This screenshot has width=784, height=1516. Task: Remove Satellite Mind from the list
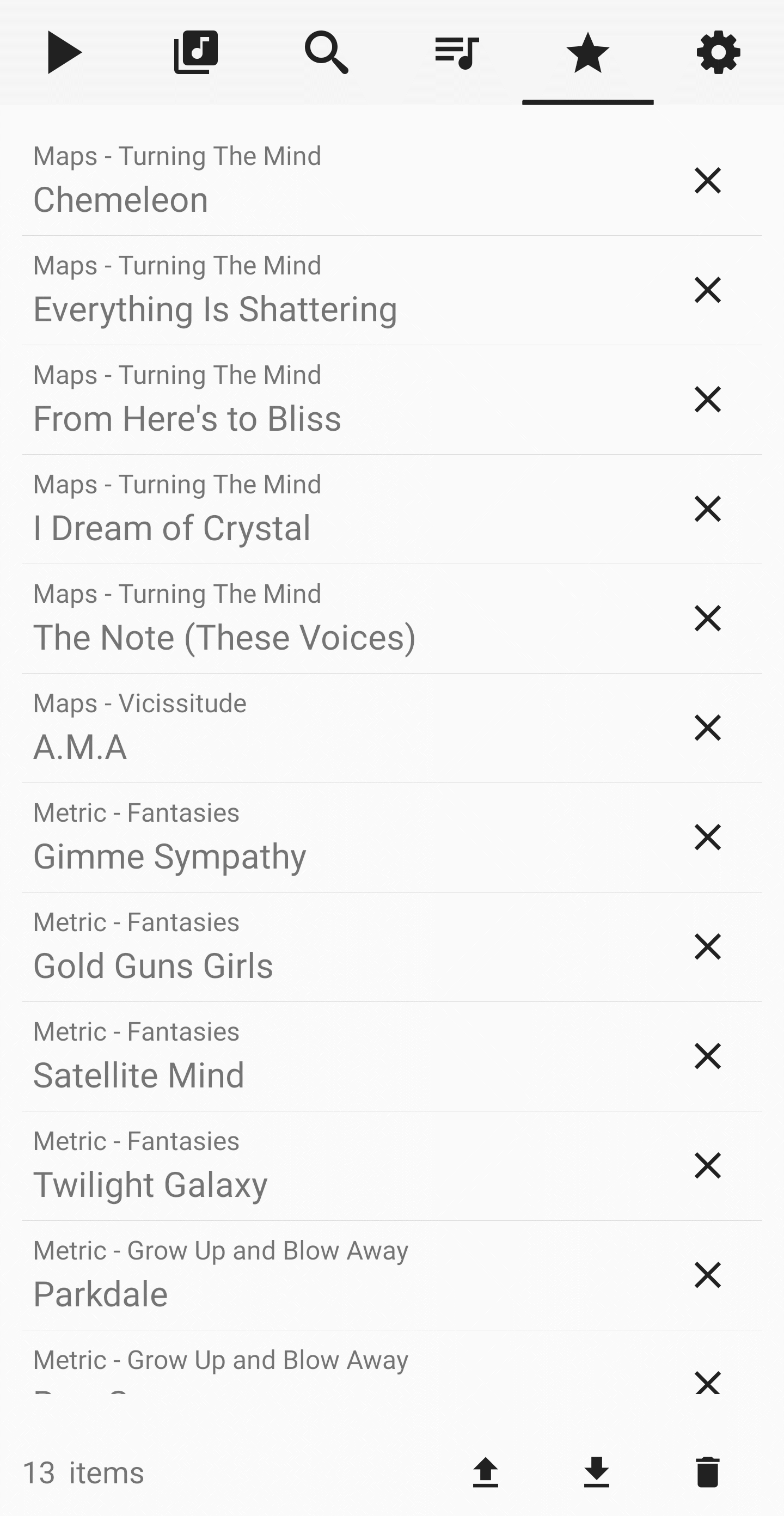point(707,1056)
